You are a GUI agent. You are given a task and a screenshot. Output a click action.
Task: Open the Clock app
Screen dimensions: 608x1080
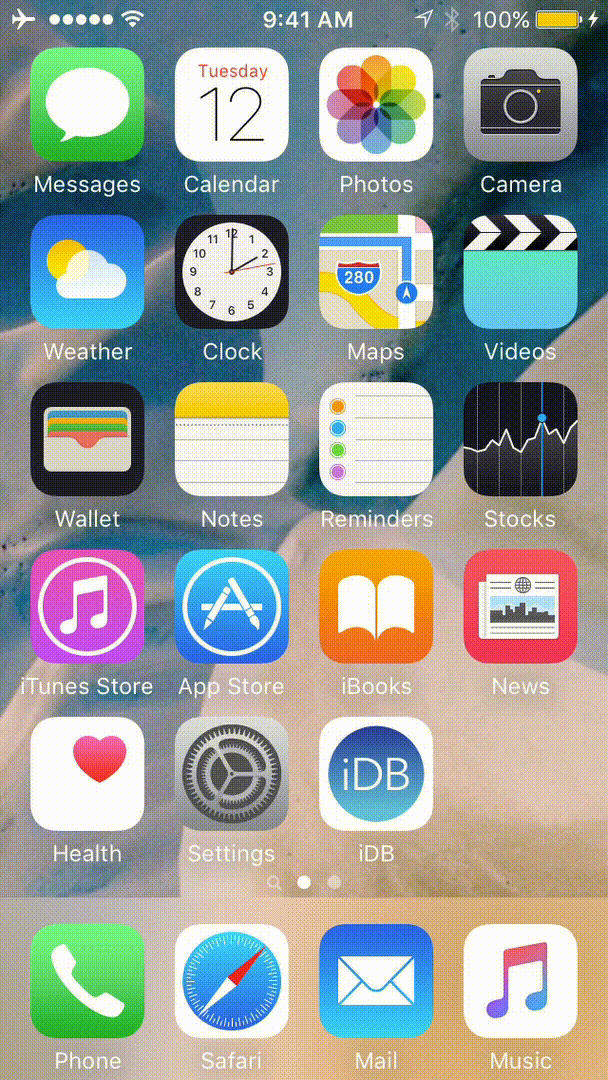[x=232, y=271]
